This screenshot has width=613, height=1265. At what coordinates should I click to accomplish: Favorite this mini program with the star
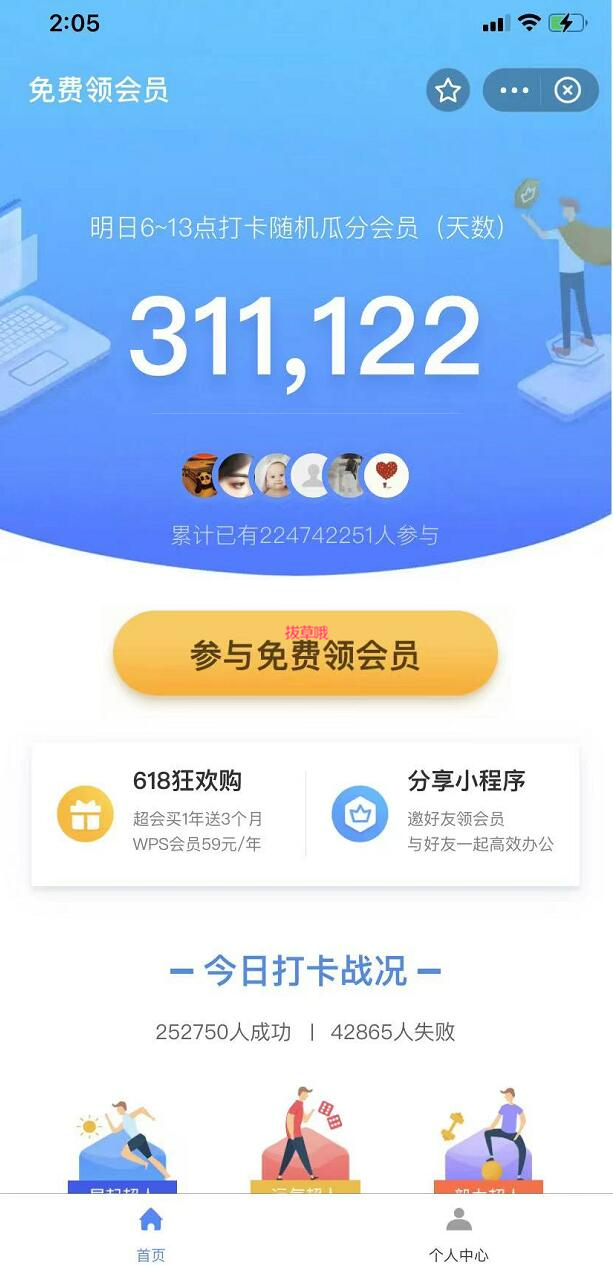pyautogui.click(x=448, y=91)
